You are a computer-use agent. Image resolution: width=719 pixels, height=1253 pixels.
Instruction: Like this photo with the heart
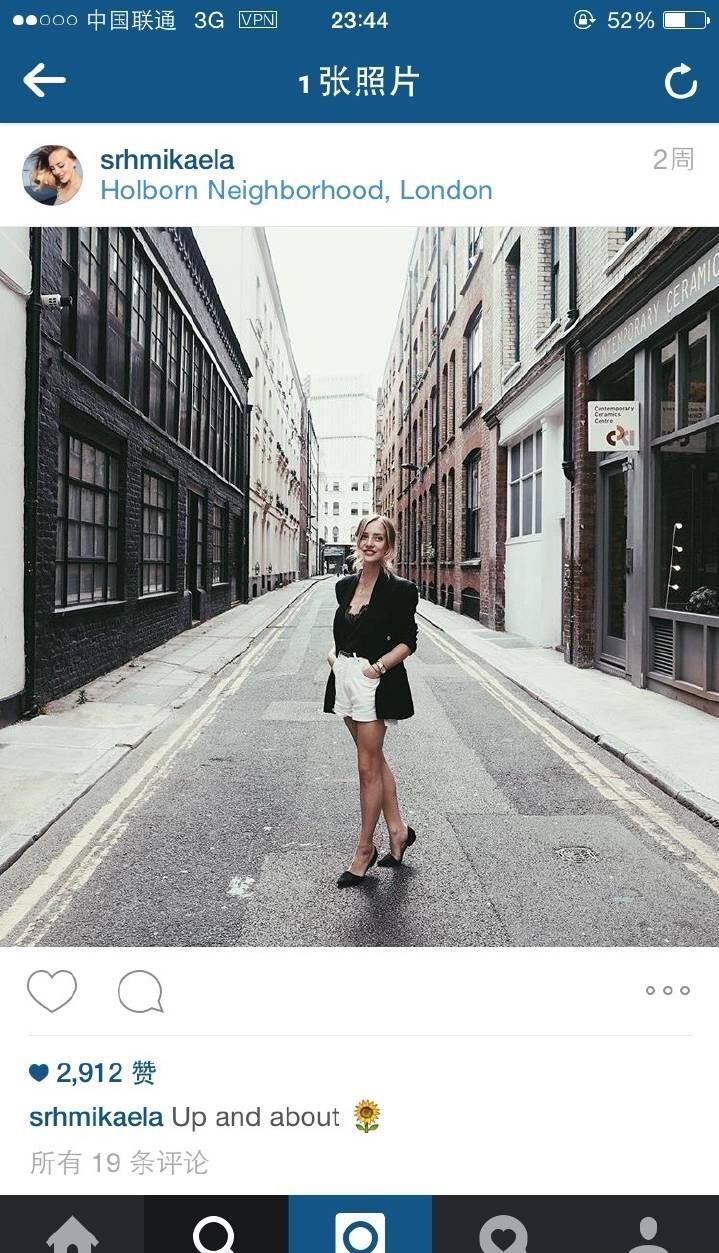pos(52,991)
